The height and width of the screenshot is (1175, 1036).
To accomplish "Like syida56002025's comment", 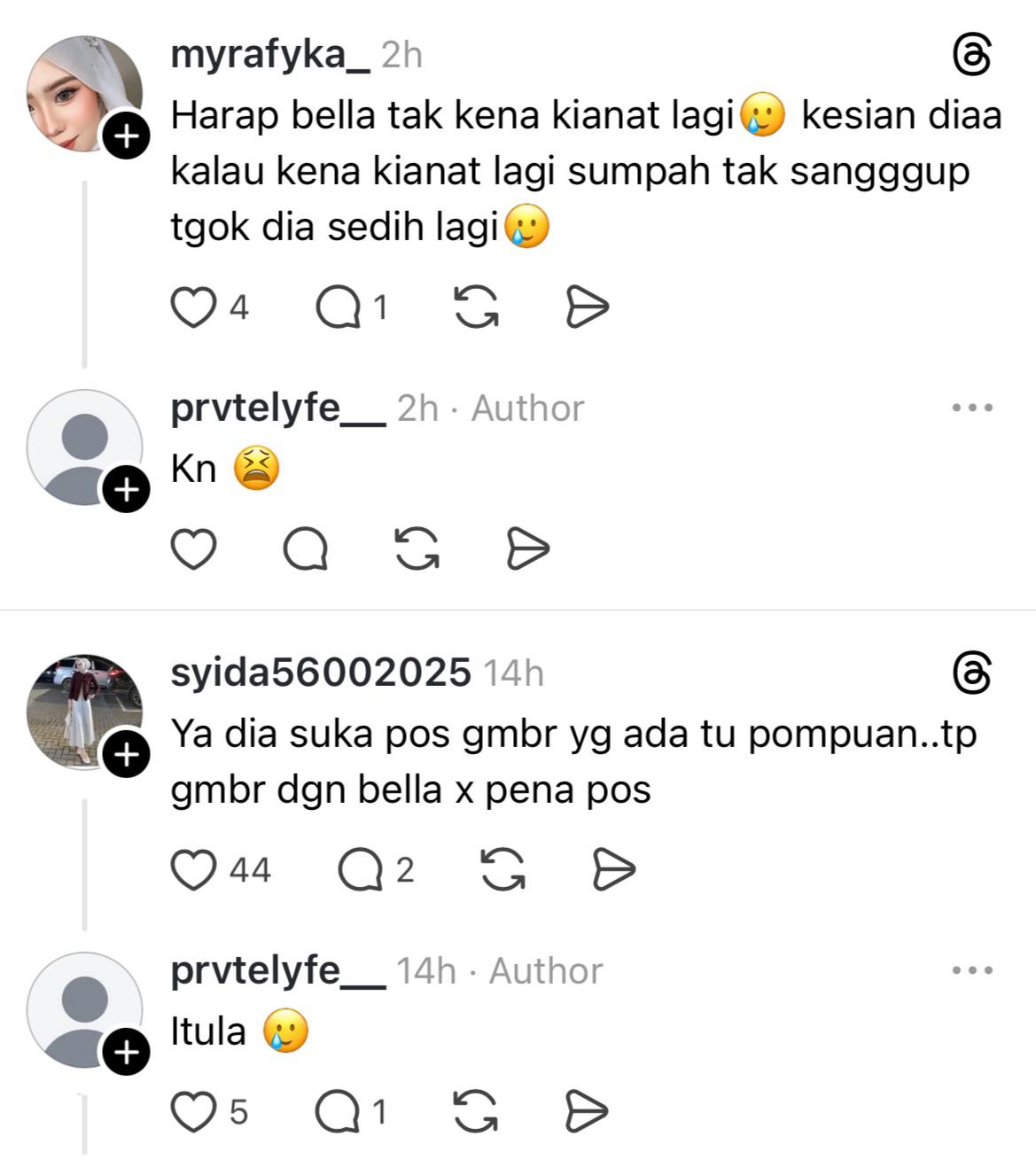I will click(193, 869).
